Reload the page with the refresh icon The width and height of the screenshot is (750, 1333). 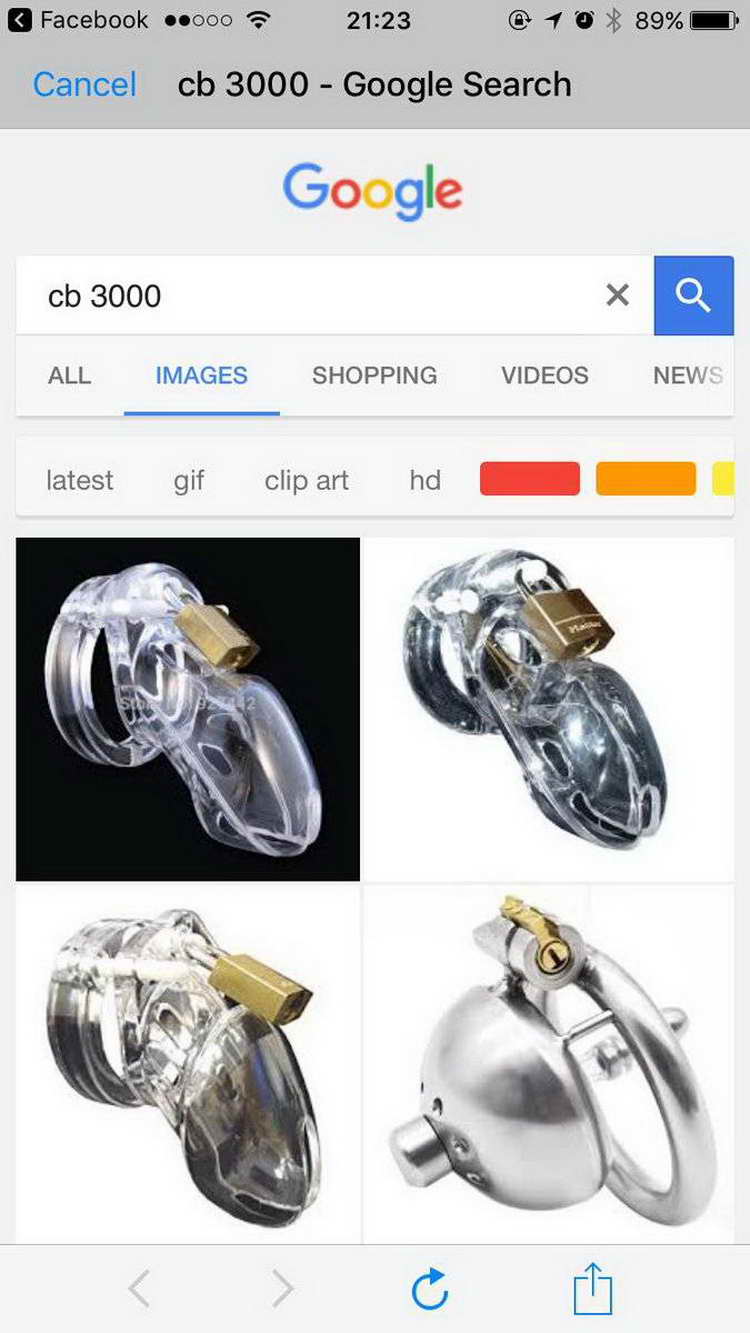point(430,1289)
